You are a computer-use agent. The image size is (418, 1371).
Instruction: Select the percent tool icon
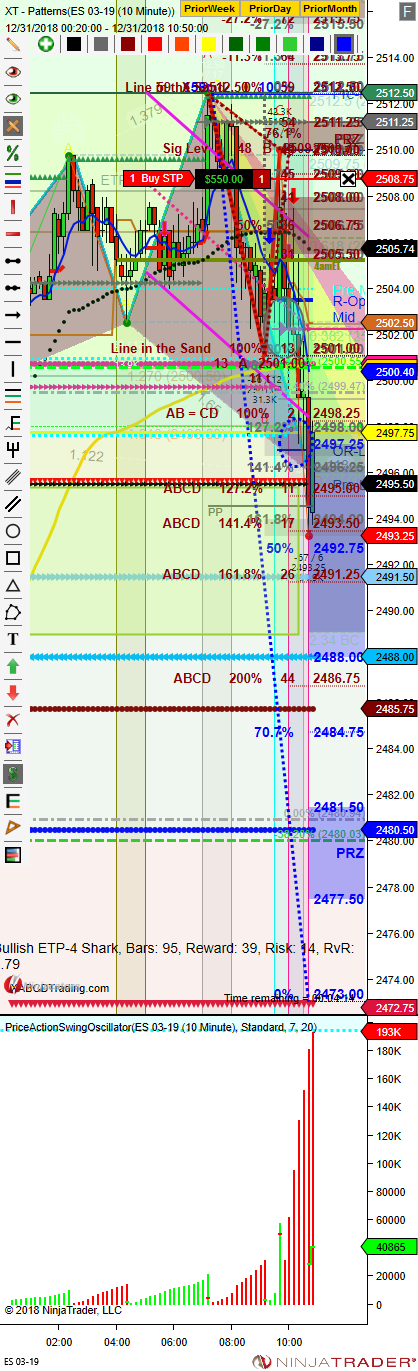pos(12,153)
